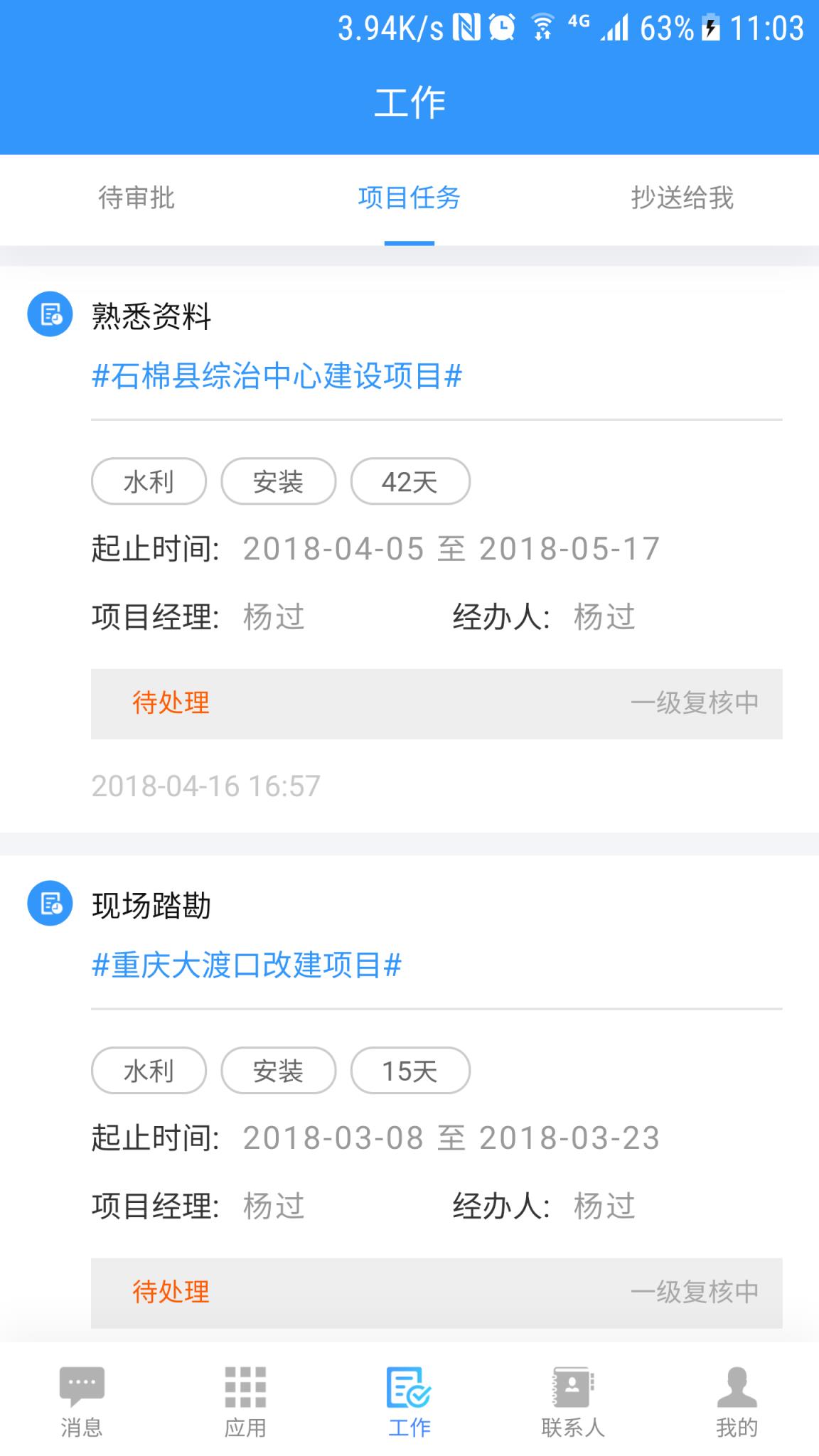This screenshot has height=1456, width=819.
Task: Toggle the 15天 duration tag
Action: [x=409, y=1071]
